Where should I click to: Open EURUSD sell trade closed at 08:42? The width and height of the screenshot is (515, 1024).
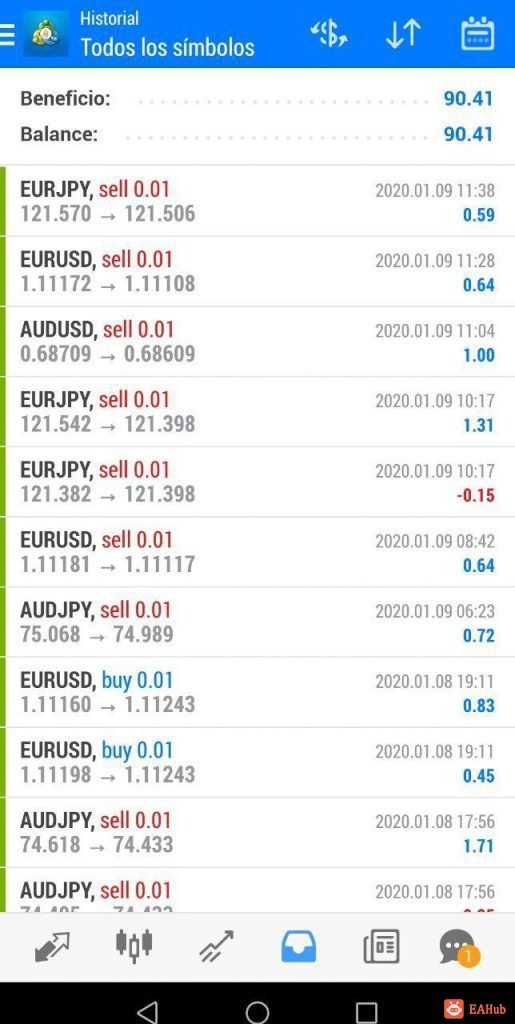click(257, 552)
